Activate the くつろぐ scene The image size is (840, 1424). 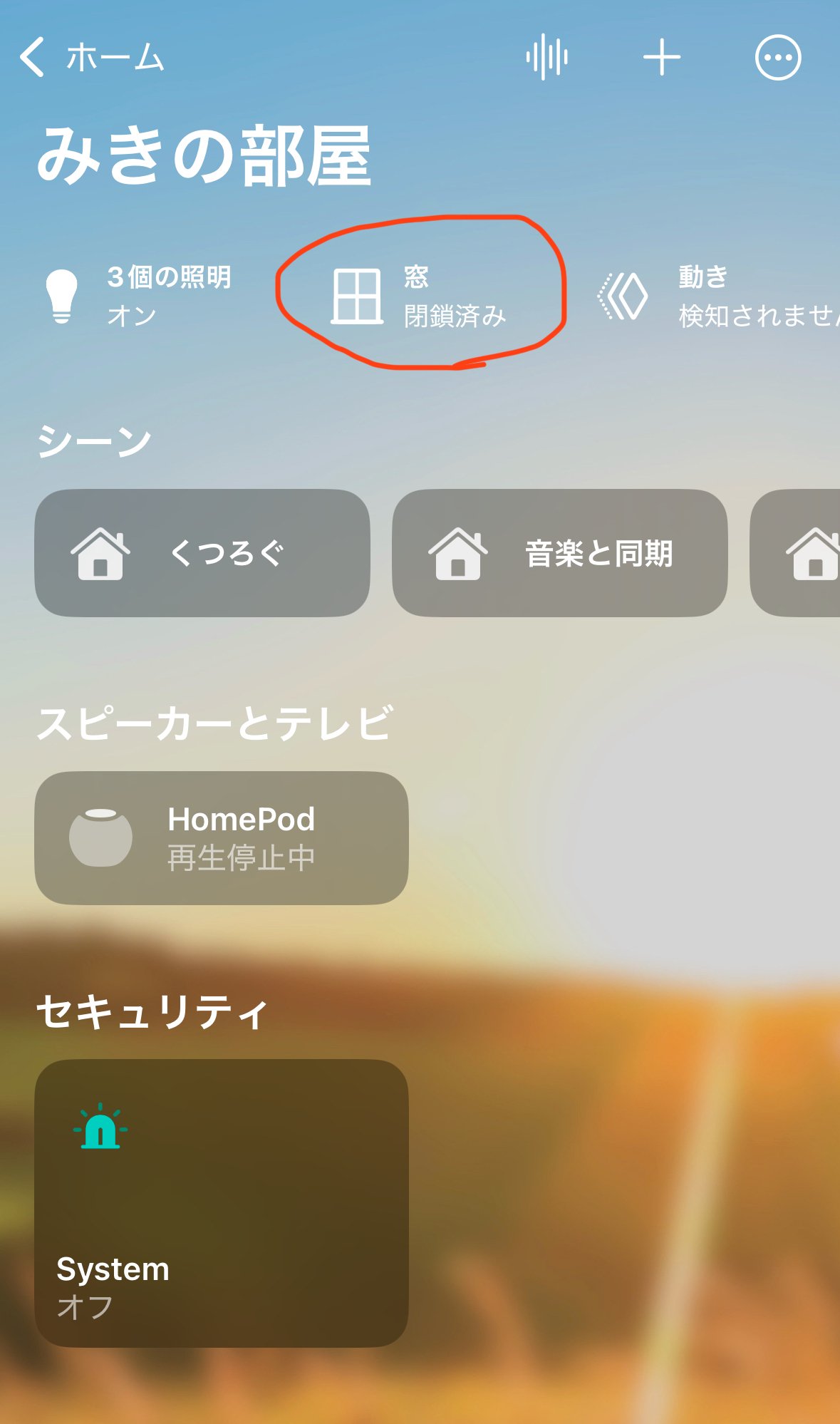(x=202, y=552)
